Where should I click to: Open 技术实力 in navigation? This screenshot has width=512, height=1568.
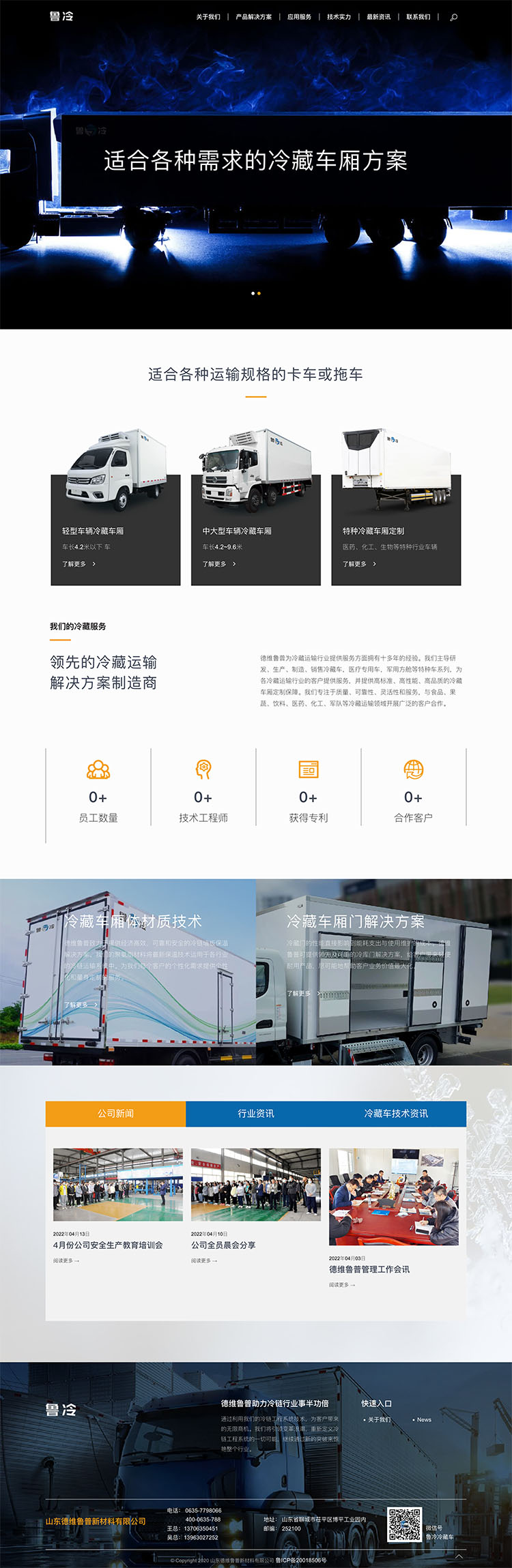[339, 17]
